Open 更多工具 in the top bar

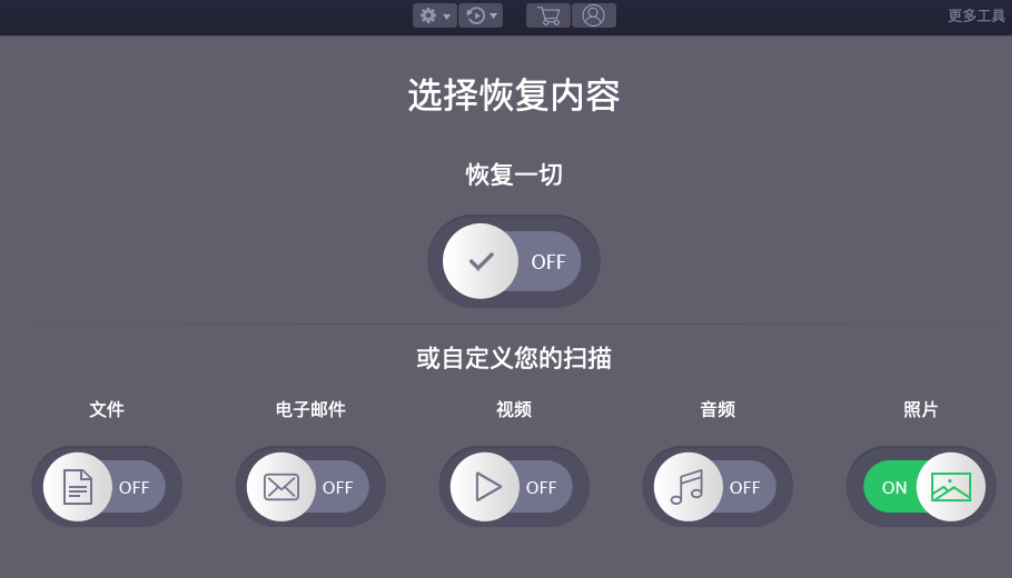tap(976, 16)
